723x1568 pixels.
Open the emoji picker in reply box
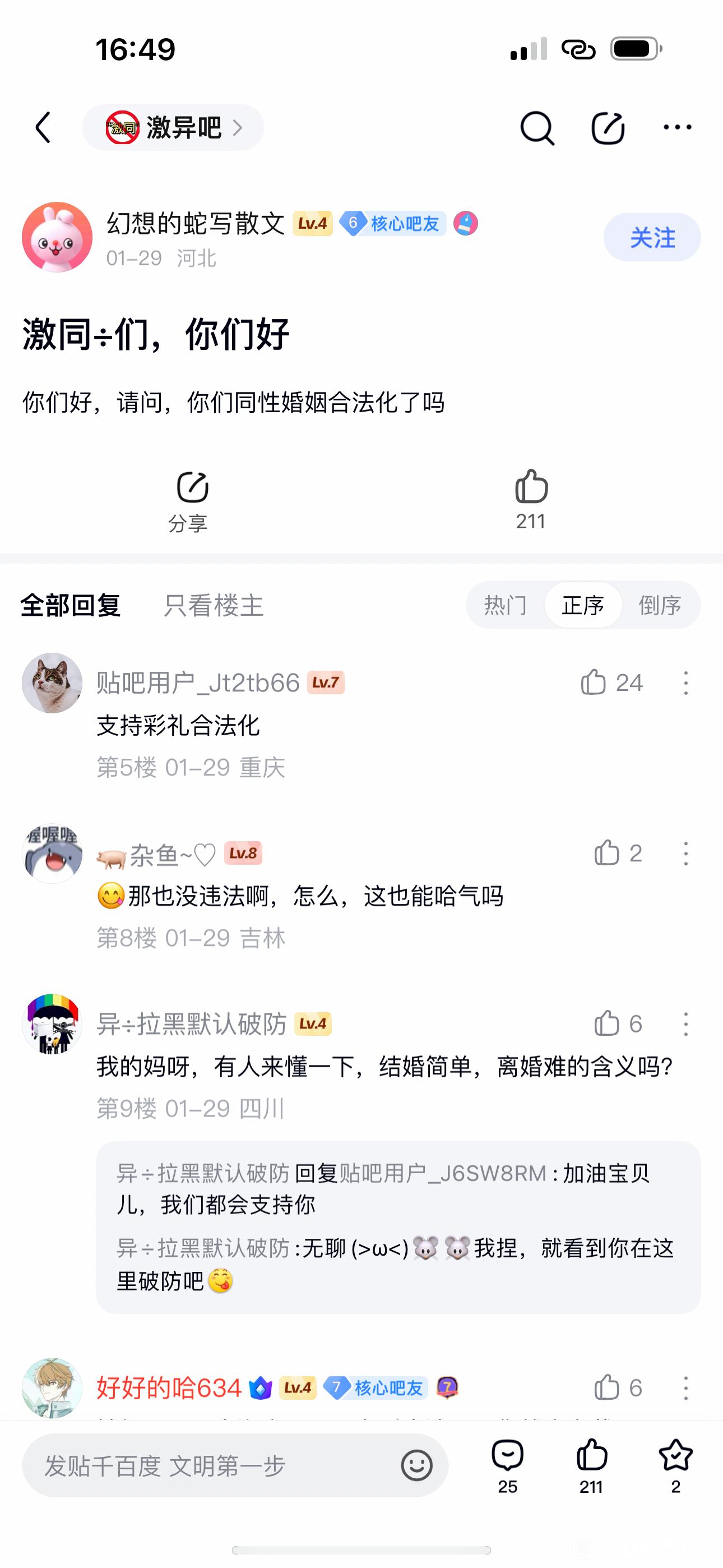coord(417,1466)
